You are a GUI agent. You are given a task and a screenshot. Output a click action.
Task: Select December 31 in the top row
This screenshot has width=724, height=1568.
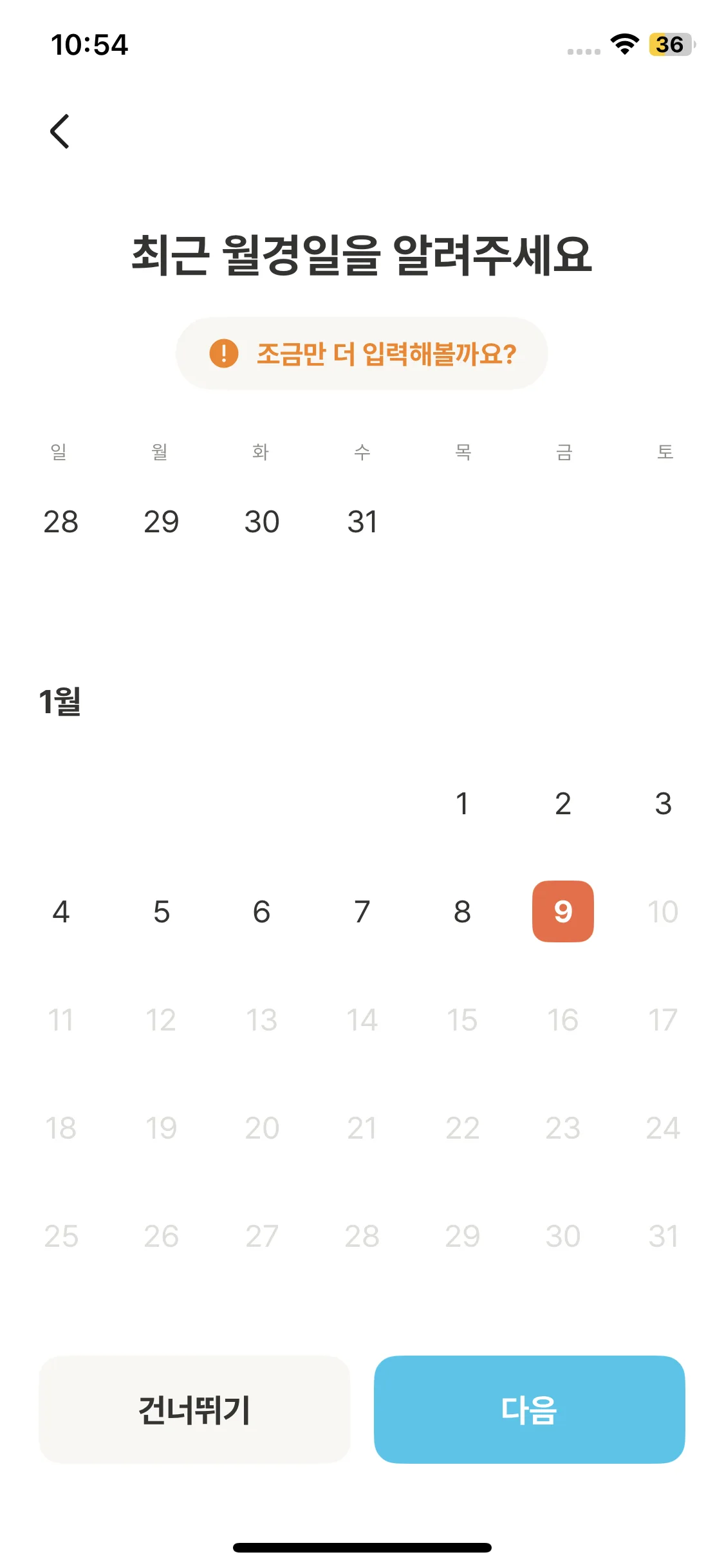pos(362,521)
